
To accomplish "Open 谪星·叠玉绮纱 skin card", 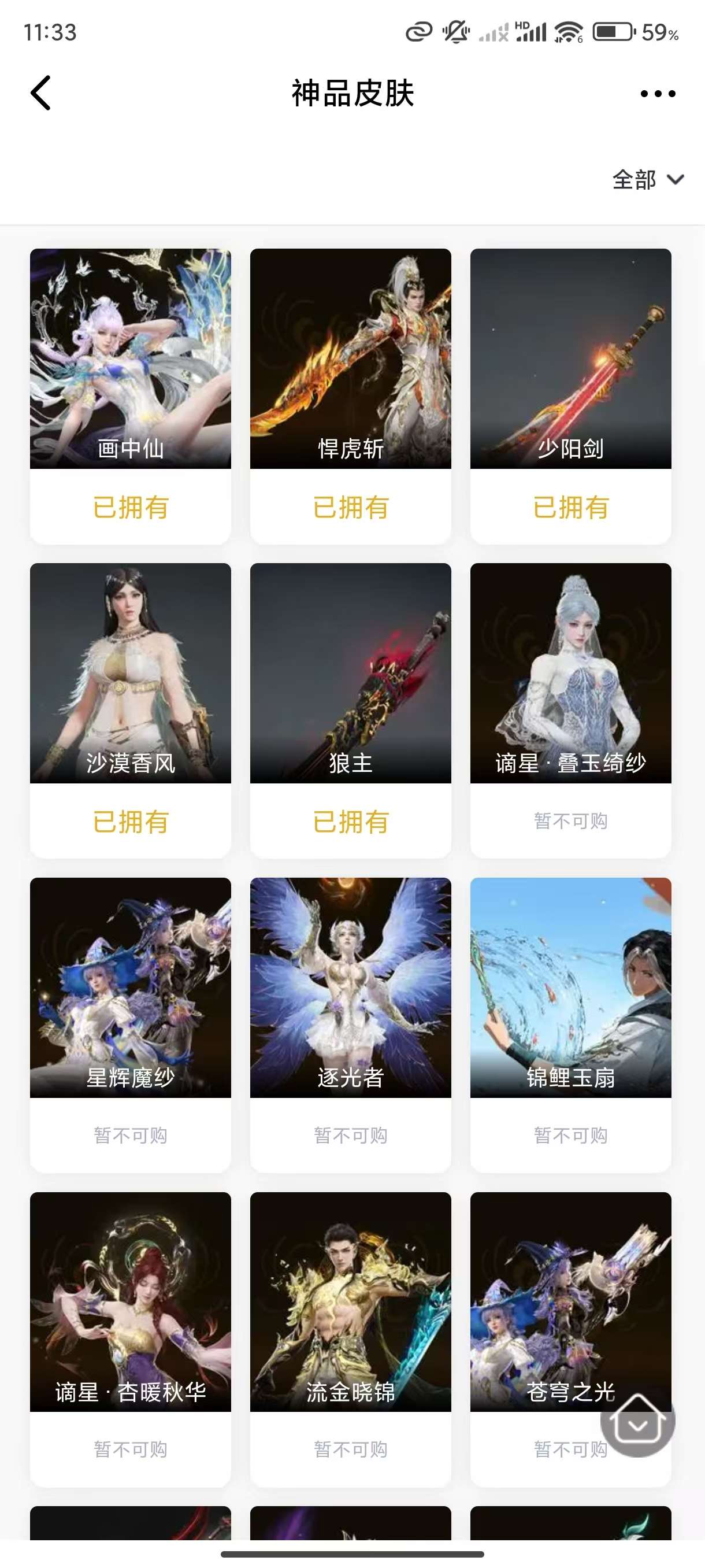I will click(570, 673).
